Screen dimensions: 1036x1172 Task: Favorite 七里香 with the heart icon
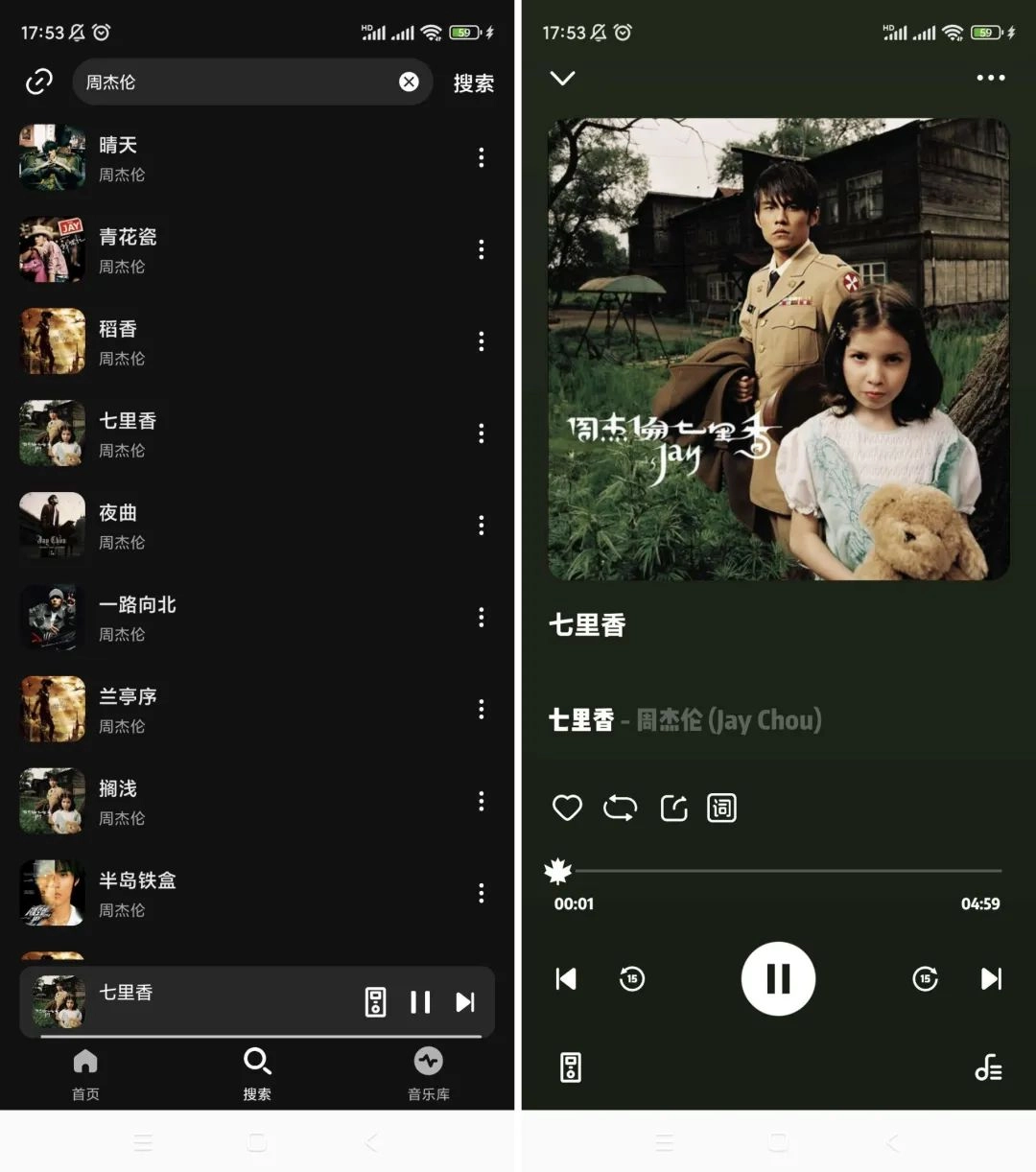567,809
